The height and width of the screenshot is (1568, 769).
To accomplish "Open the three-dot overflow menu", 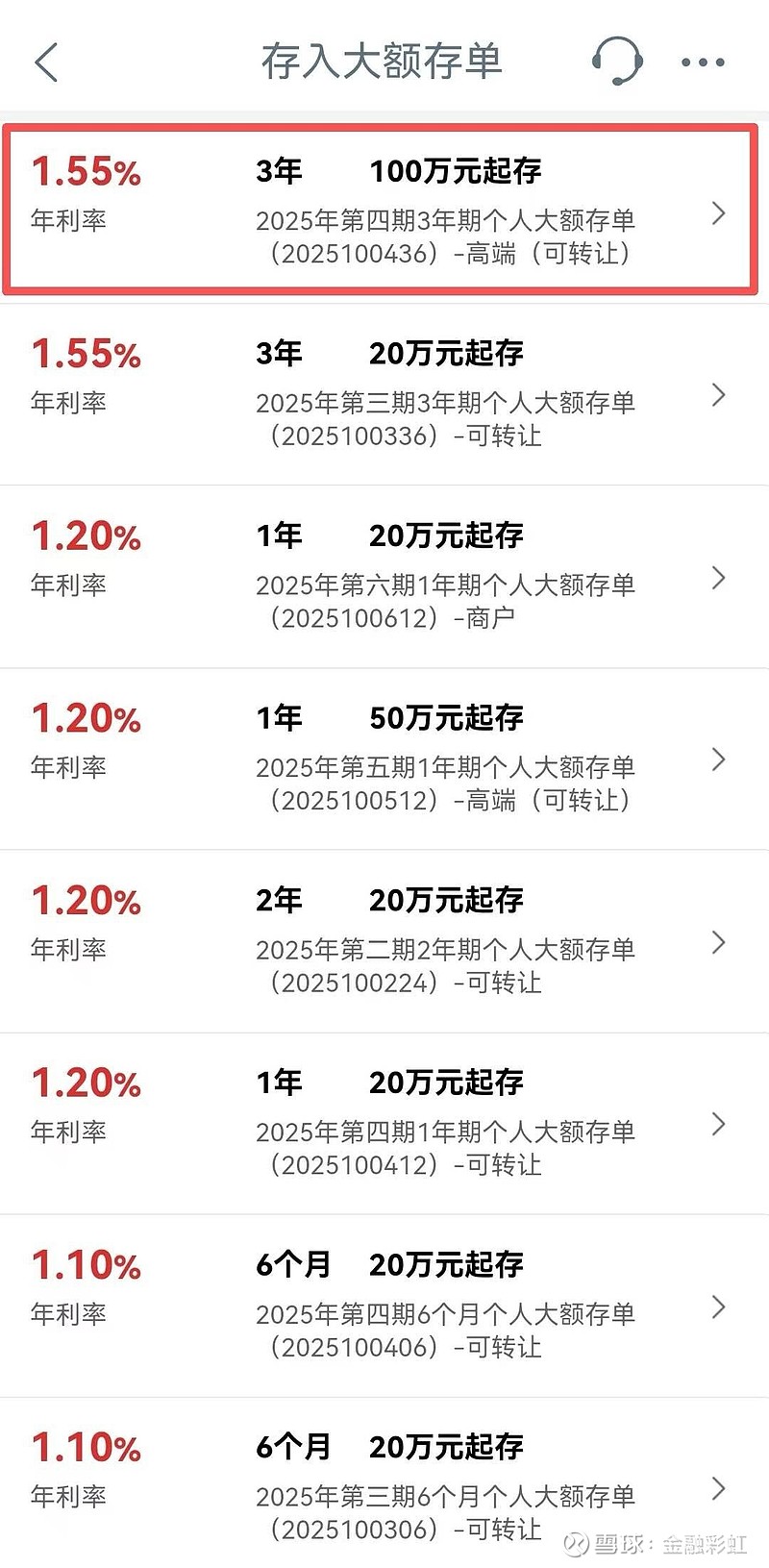I will 703,62.
